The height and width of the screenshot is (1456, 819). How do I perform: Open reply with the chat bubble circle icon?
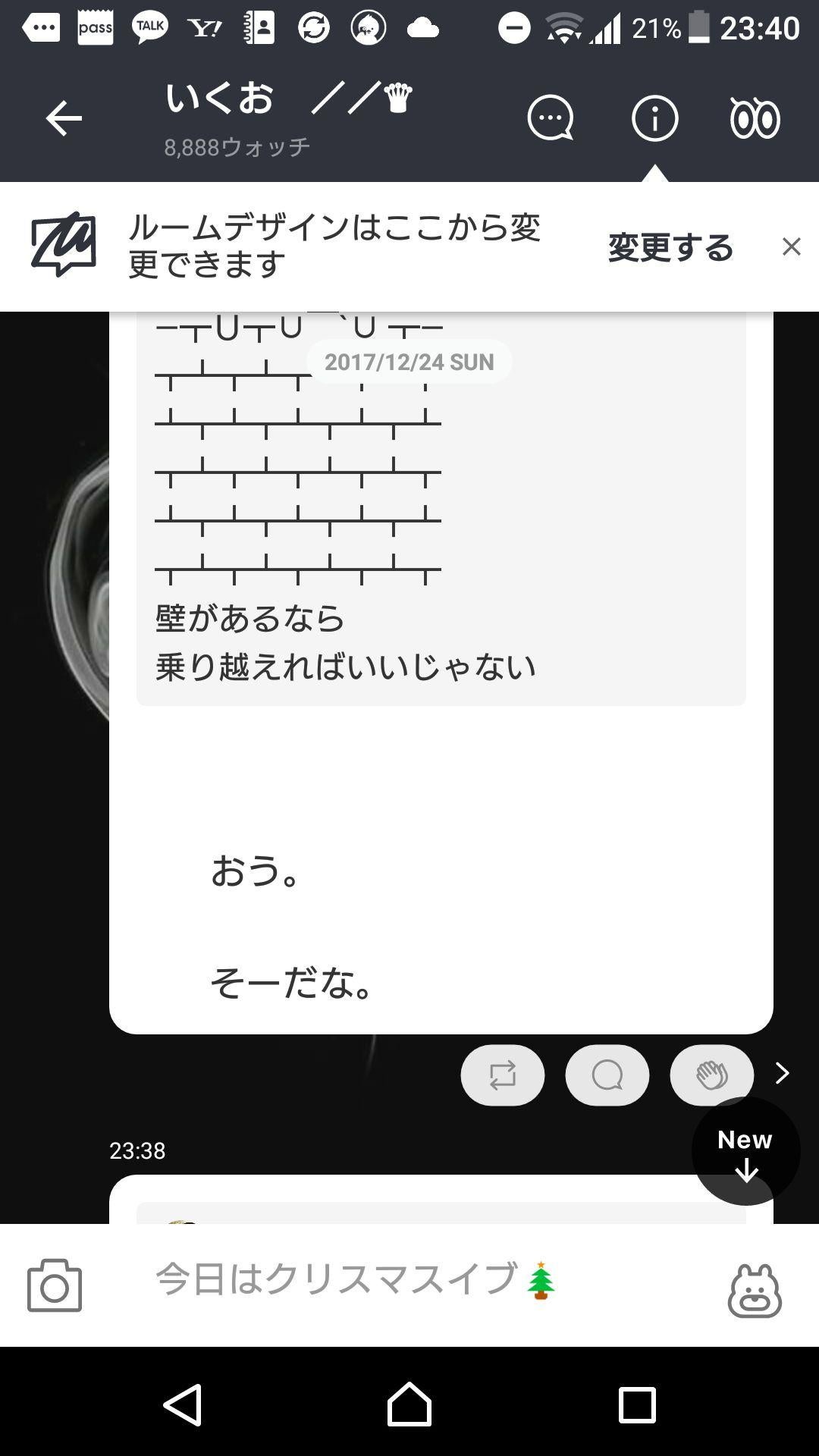607,1075
